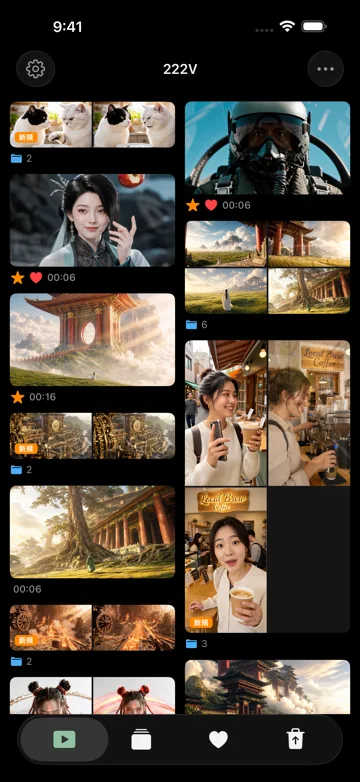Switch to the albums stack tab
Viewport: 360px width, 782px height.
[141, 739]
